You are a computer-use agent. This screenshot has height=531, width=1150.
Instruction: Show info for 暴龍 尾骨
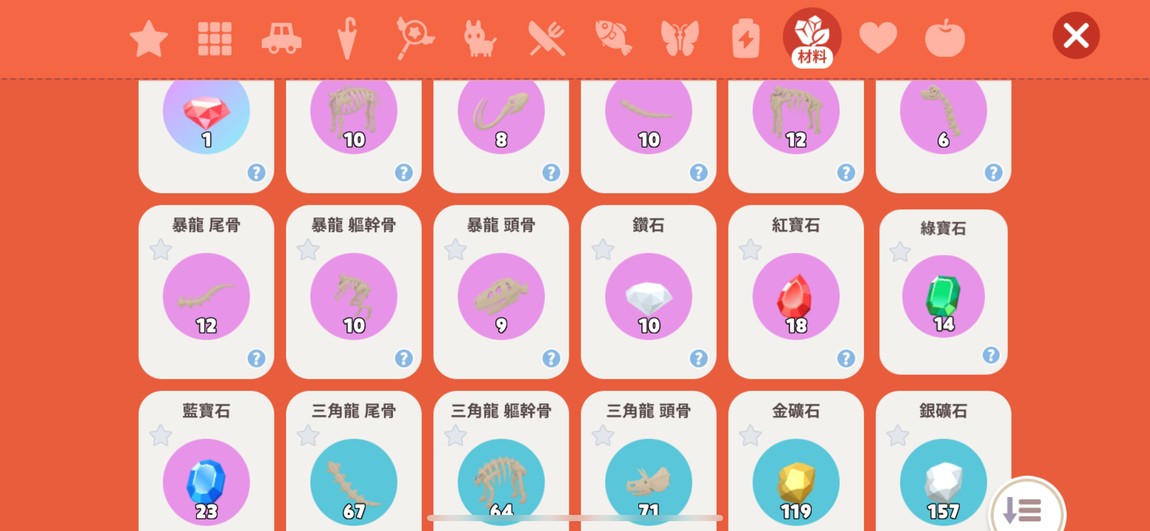point(256,358)
